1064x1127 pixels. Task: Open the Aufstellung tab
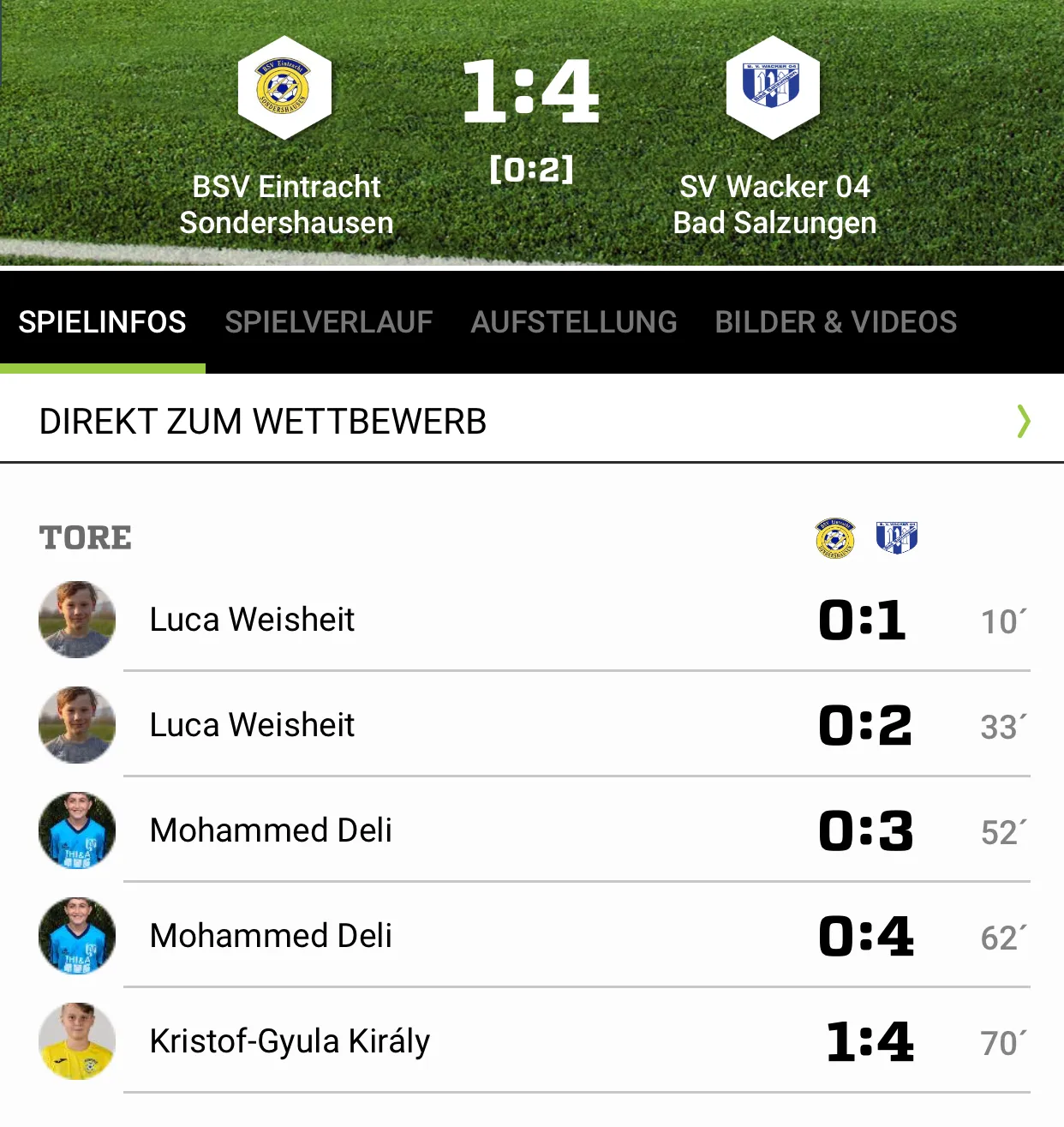pyautogui.click(x=573, y=322)
